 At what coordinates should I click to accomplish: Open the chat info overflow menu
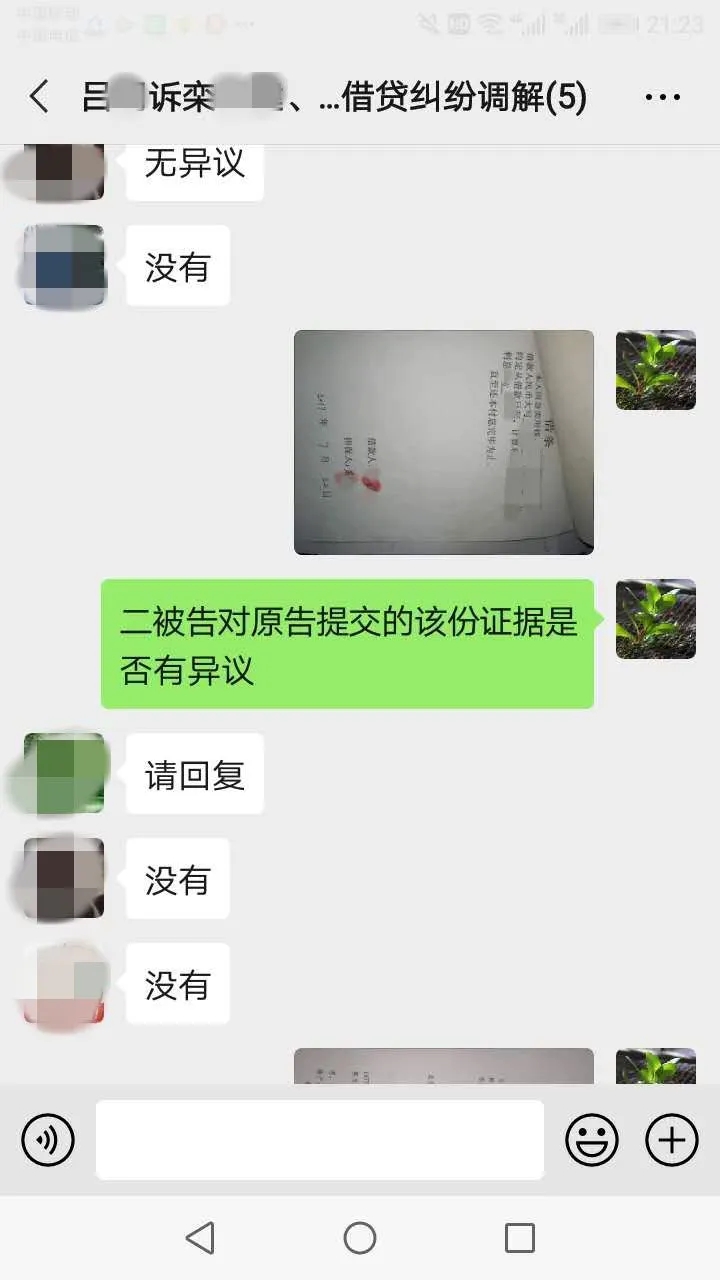click(x=662, y=98)
